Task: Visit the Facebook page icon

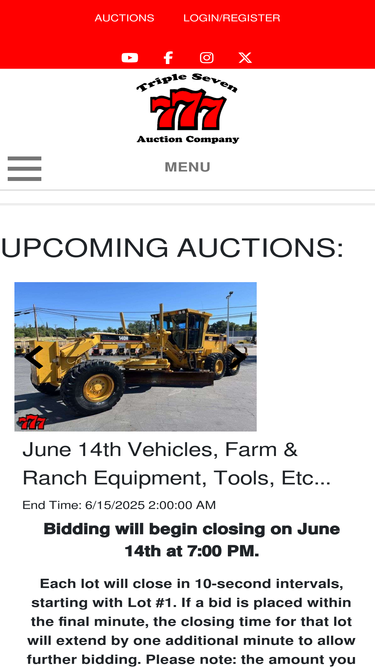Action: [x=168, y=58]
